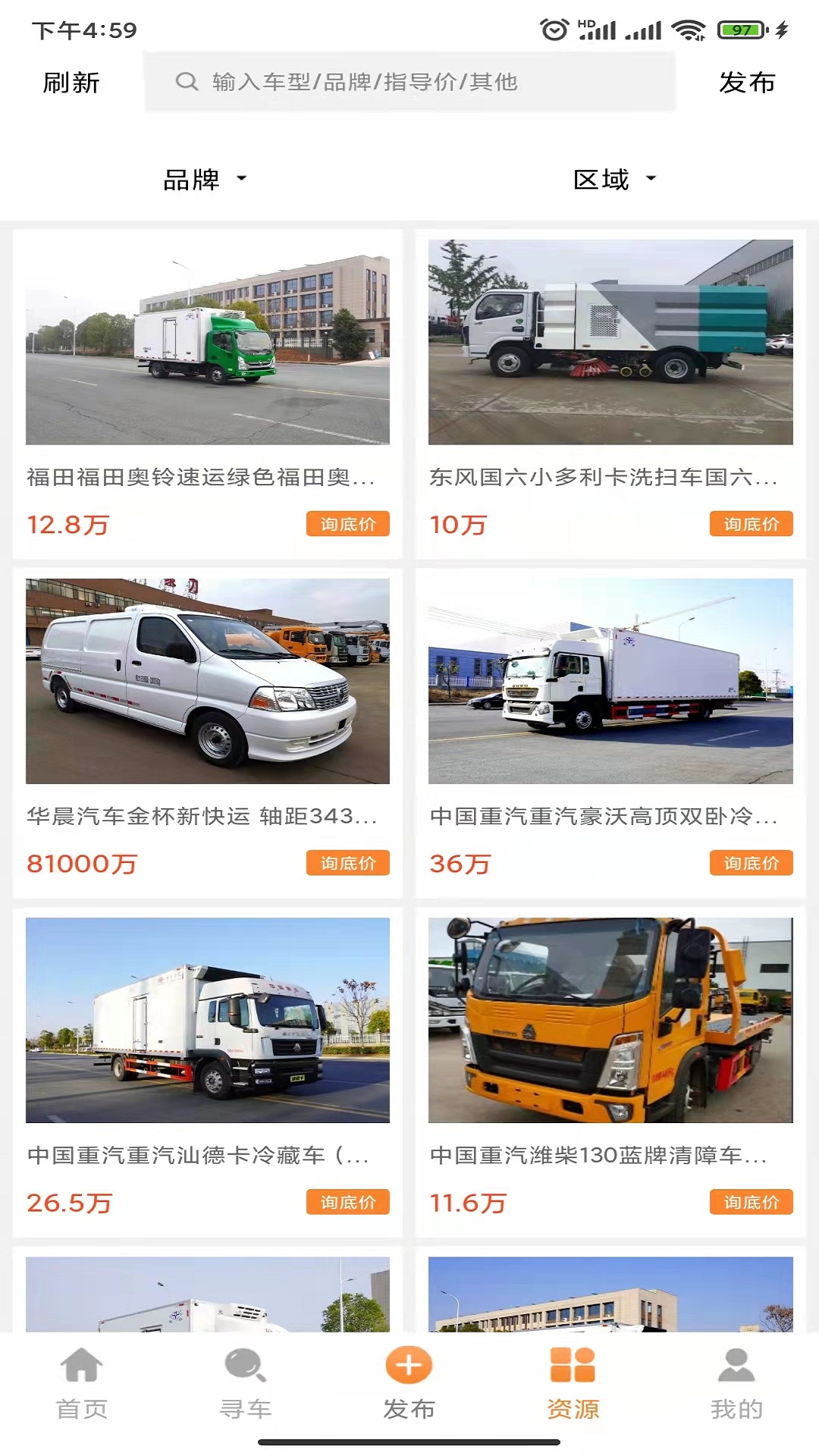View the 潍柴130蓝牌清障车 listing

610,1020
